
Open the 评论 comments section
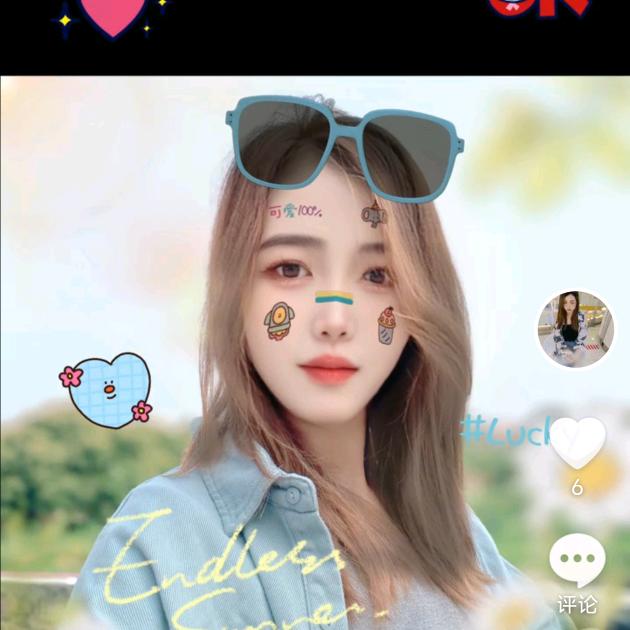577,562
